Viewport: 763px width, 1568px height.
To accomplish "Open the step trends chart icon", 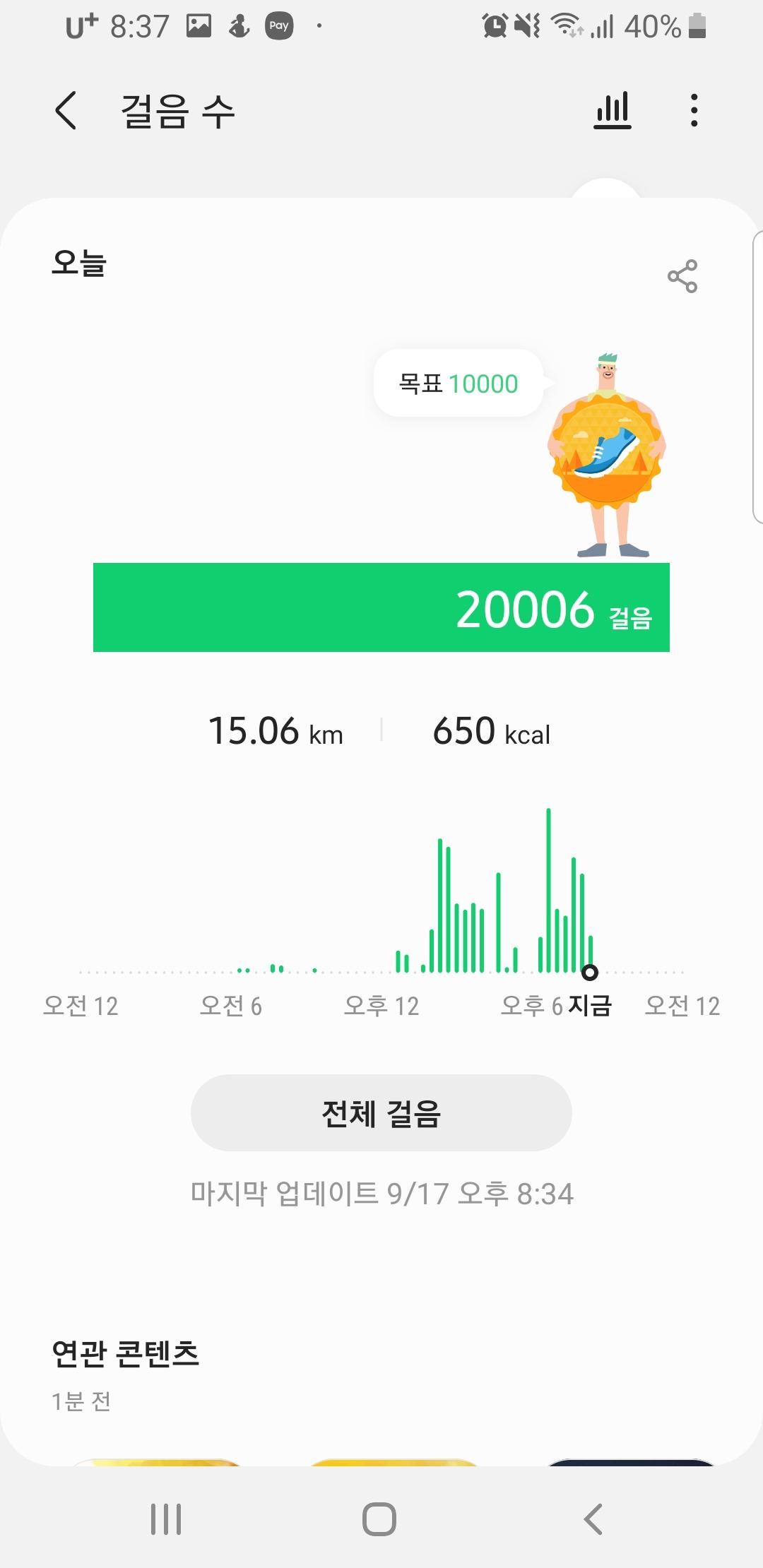I will click(x=613, y=111).
